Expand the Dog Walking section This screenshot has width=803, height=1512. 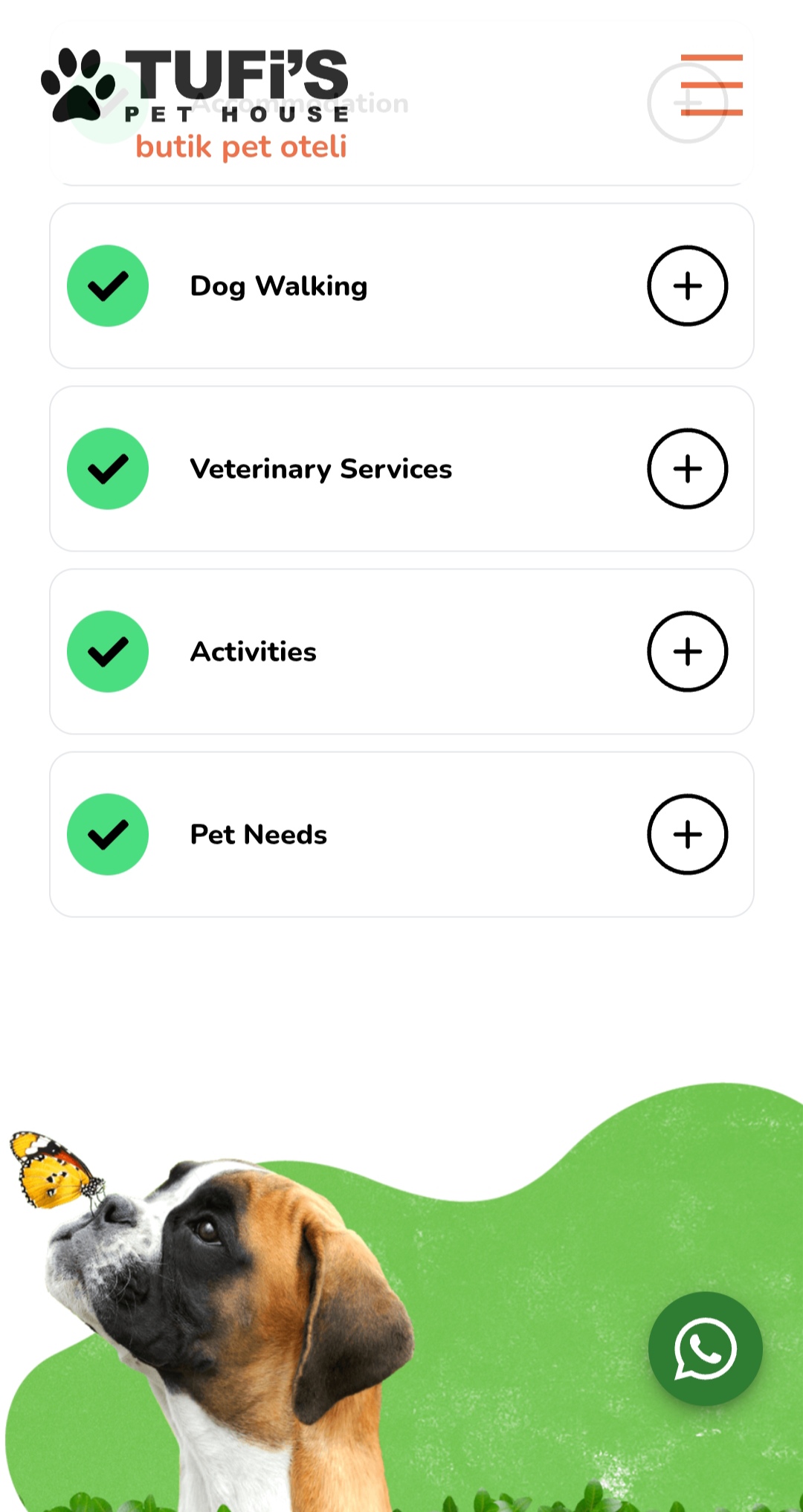[x=687, y=286]
